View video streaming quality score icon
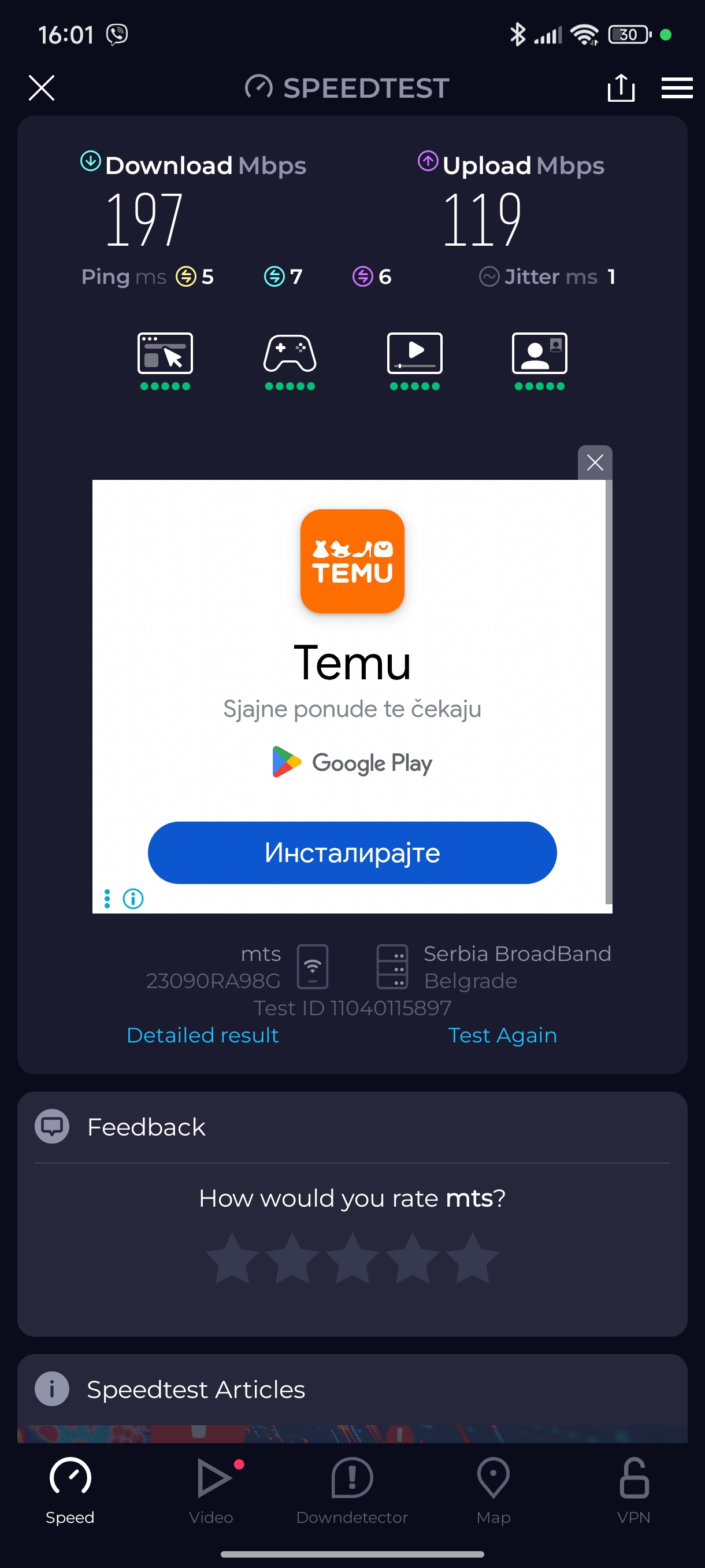Viewport: 705px width, 1568px height. (415, 354)
